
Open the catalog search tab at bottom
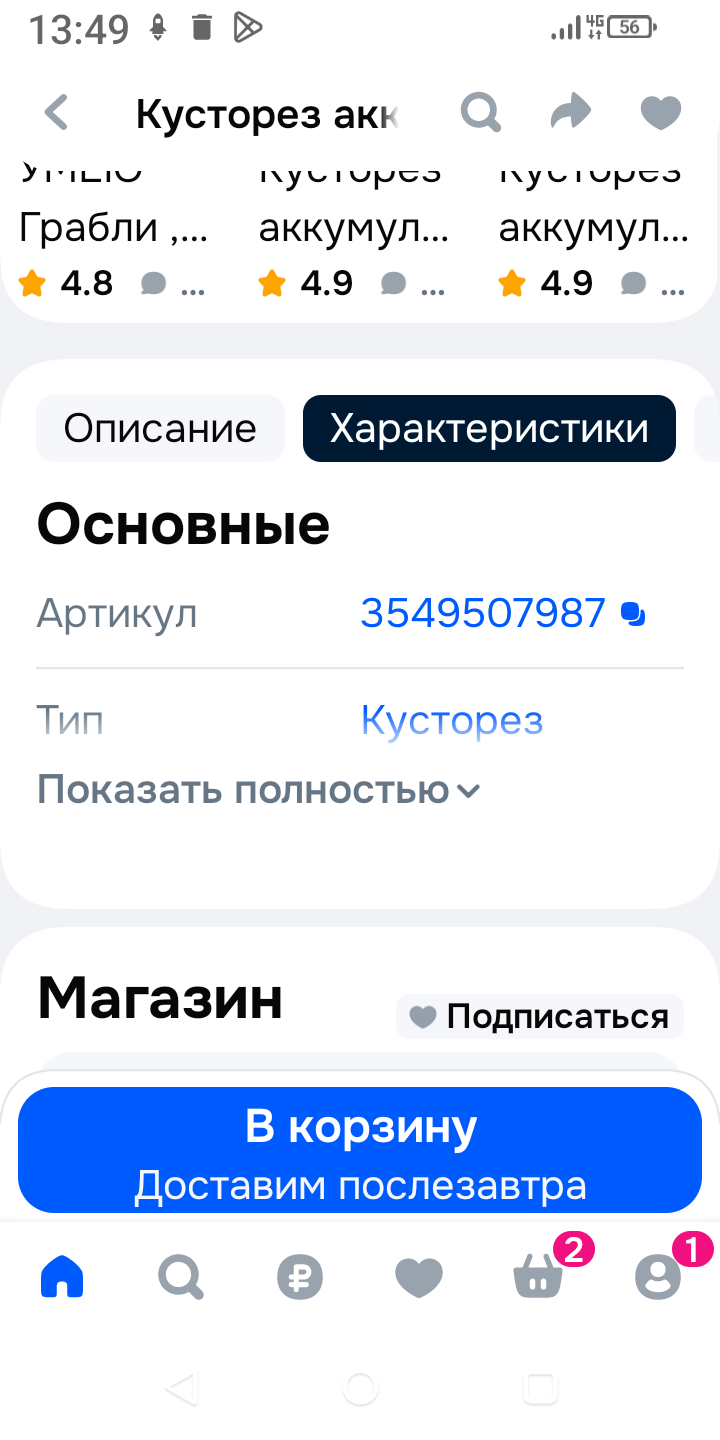point(181,1277)
